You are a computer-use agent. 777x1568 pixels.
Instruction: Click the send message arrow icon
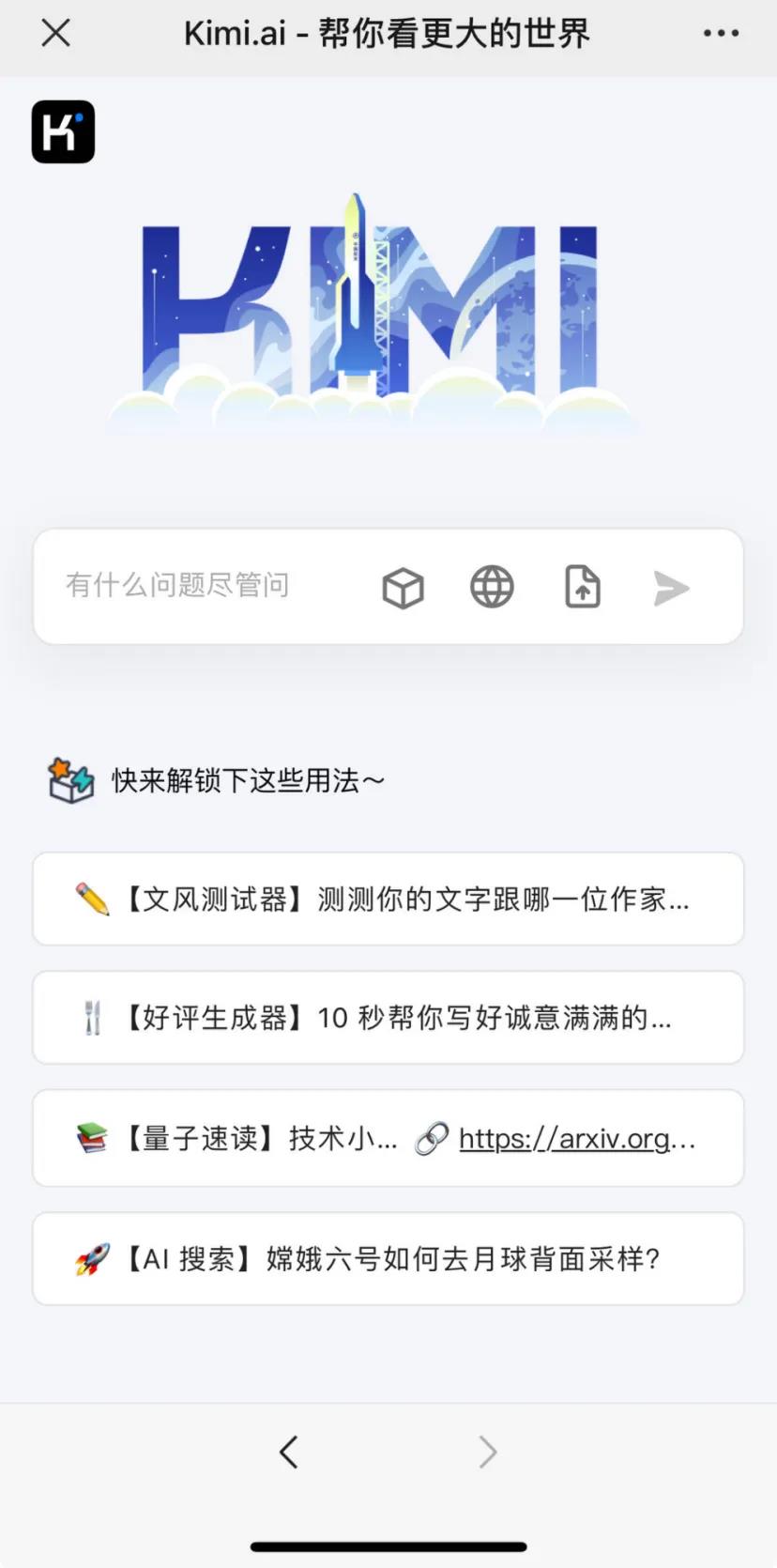pyautogui.click(x=670, y=588)
